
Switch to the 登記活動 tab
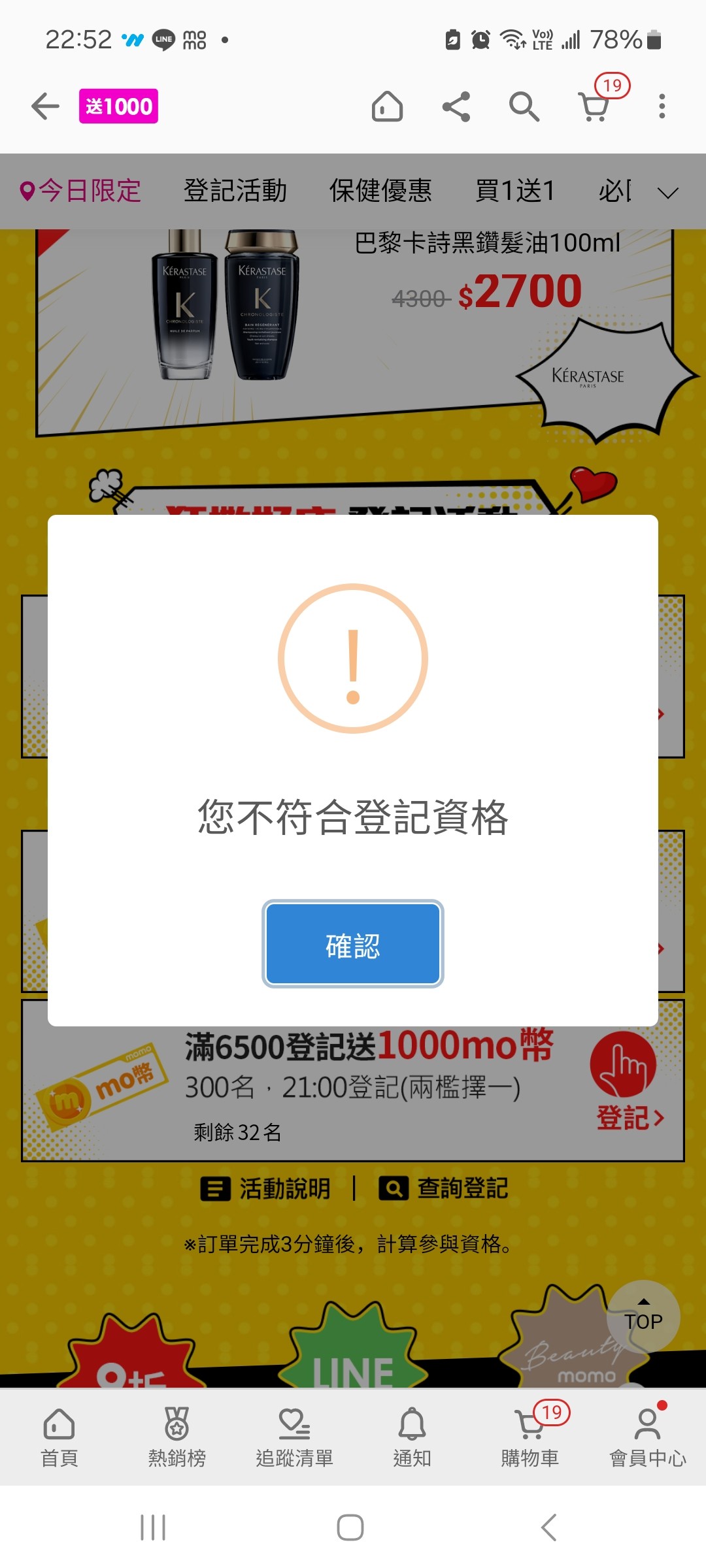[235, 191]
